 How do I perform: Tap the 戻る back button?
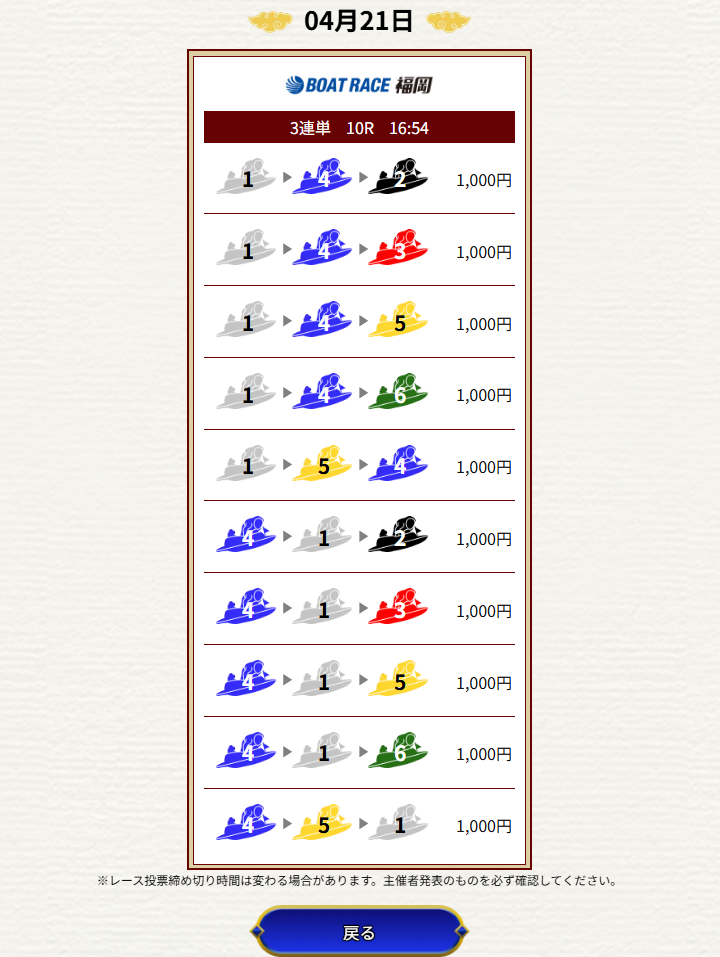coord(359,932)
